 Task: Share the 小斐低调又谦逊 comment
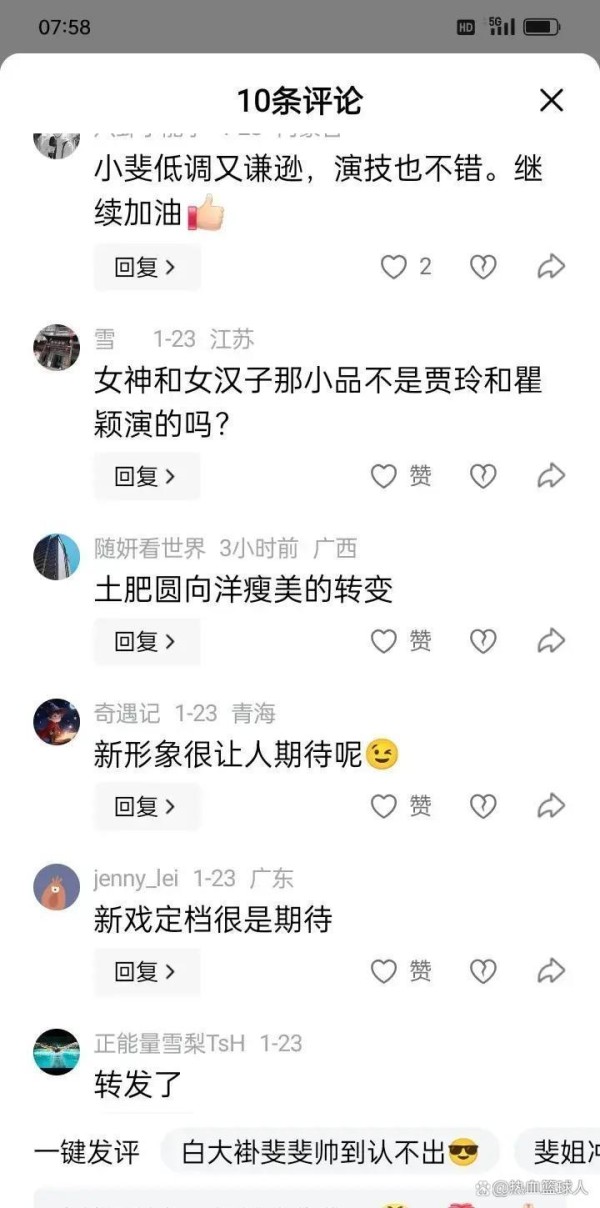(x=551, y=267)
